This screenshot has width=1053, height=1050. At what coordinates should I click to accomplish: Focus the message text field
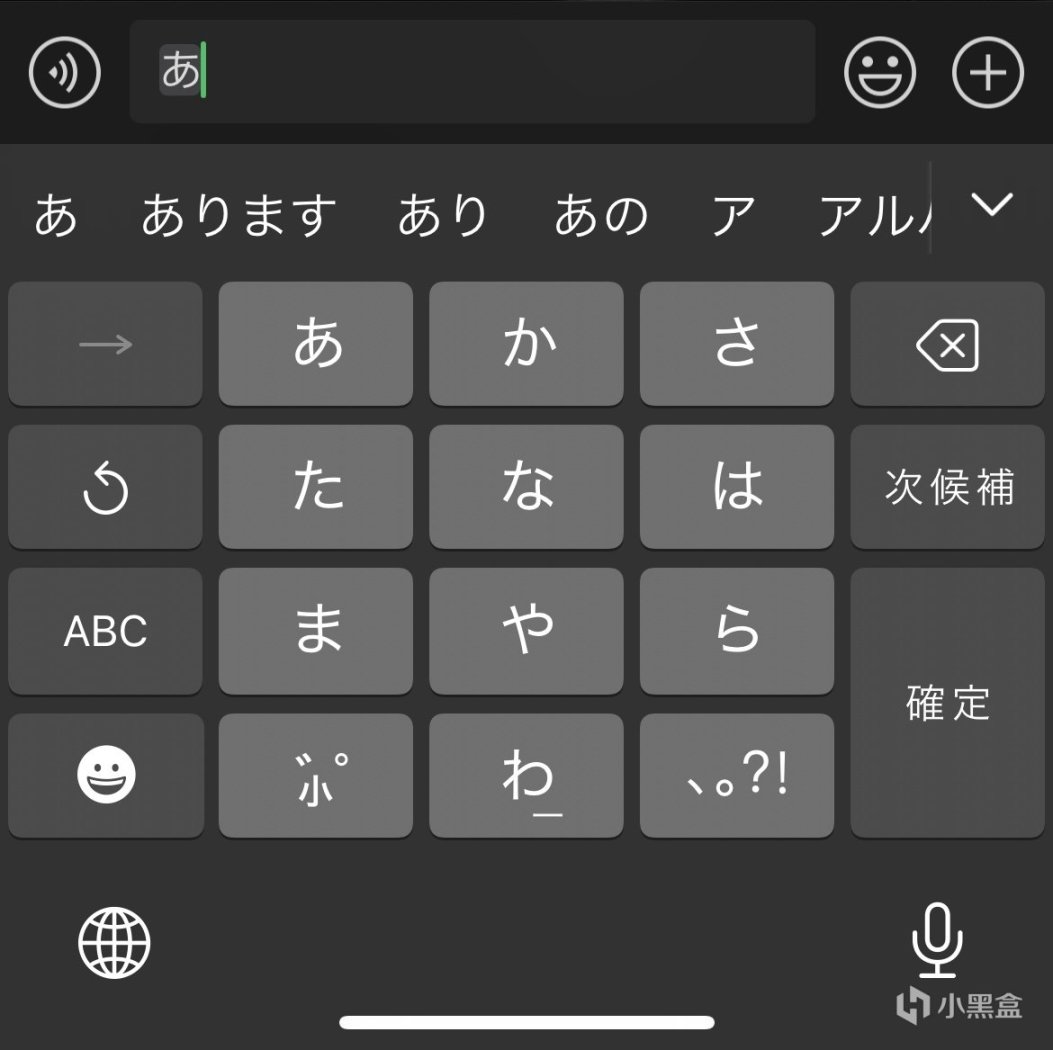tap(500, 72)
